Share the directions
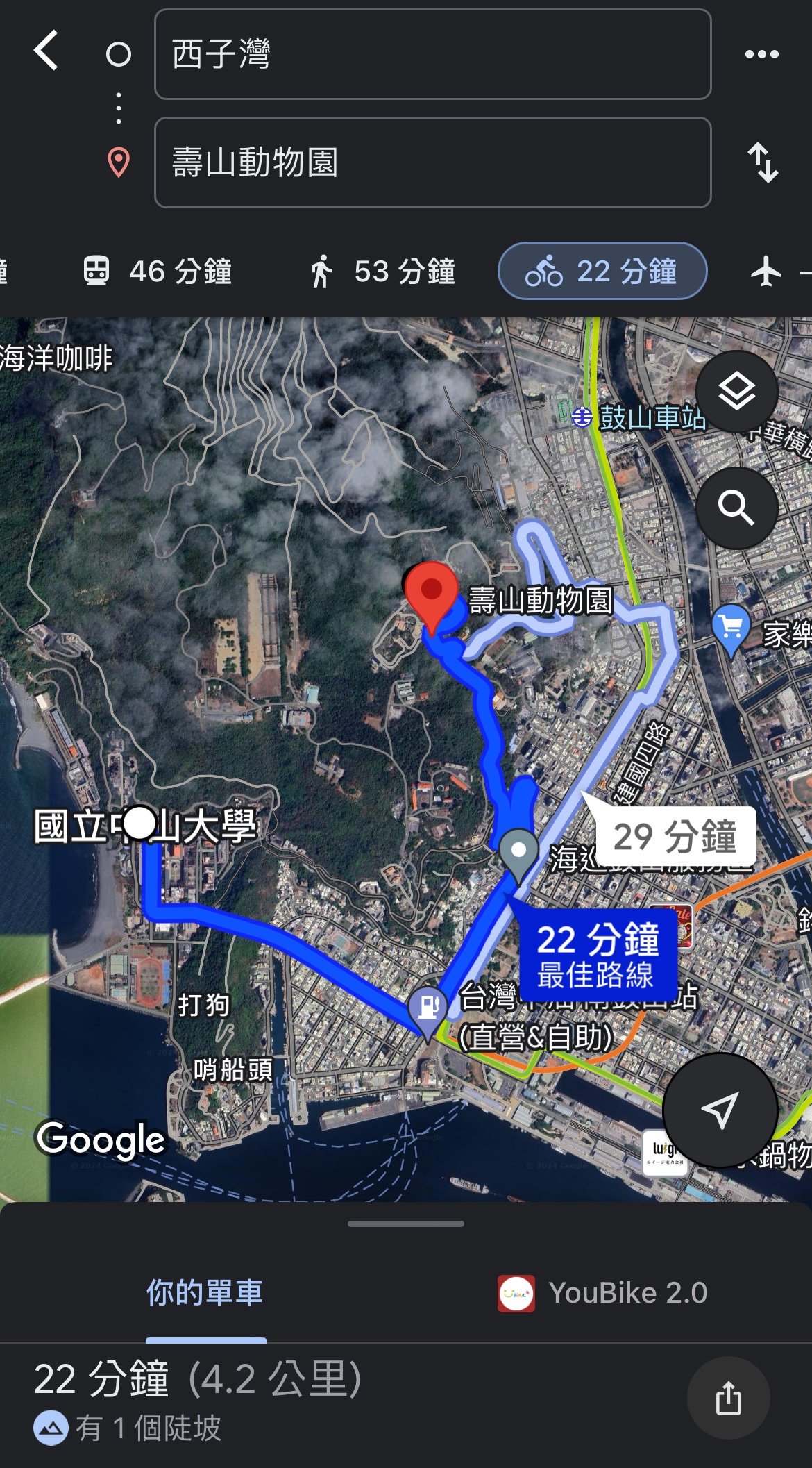 [729, 1398]
